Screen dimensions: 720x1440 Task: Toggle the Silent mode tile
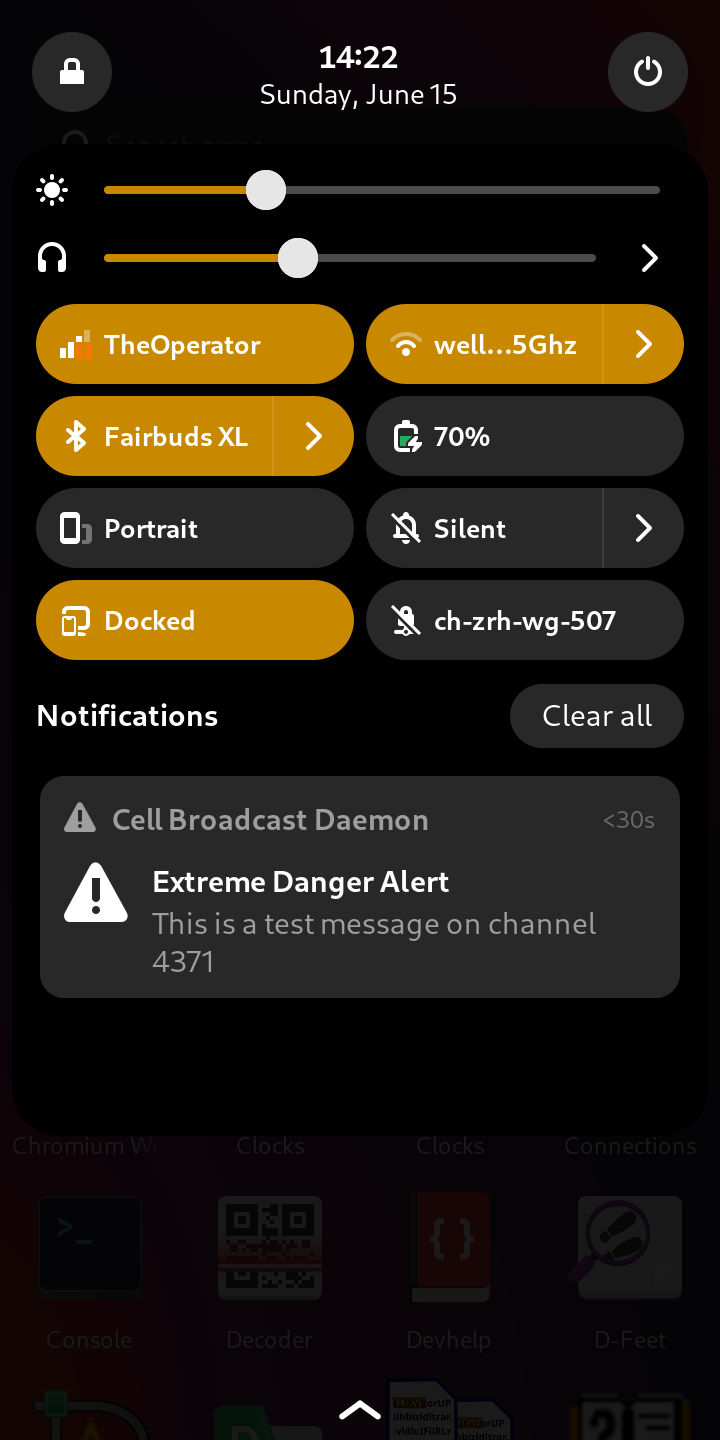485,528
